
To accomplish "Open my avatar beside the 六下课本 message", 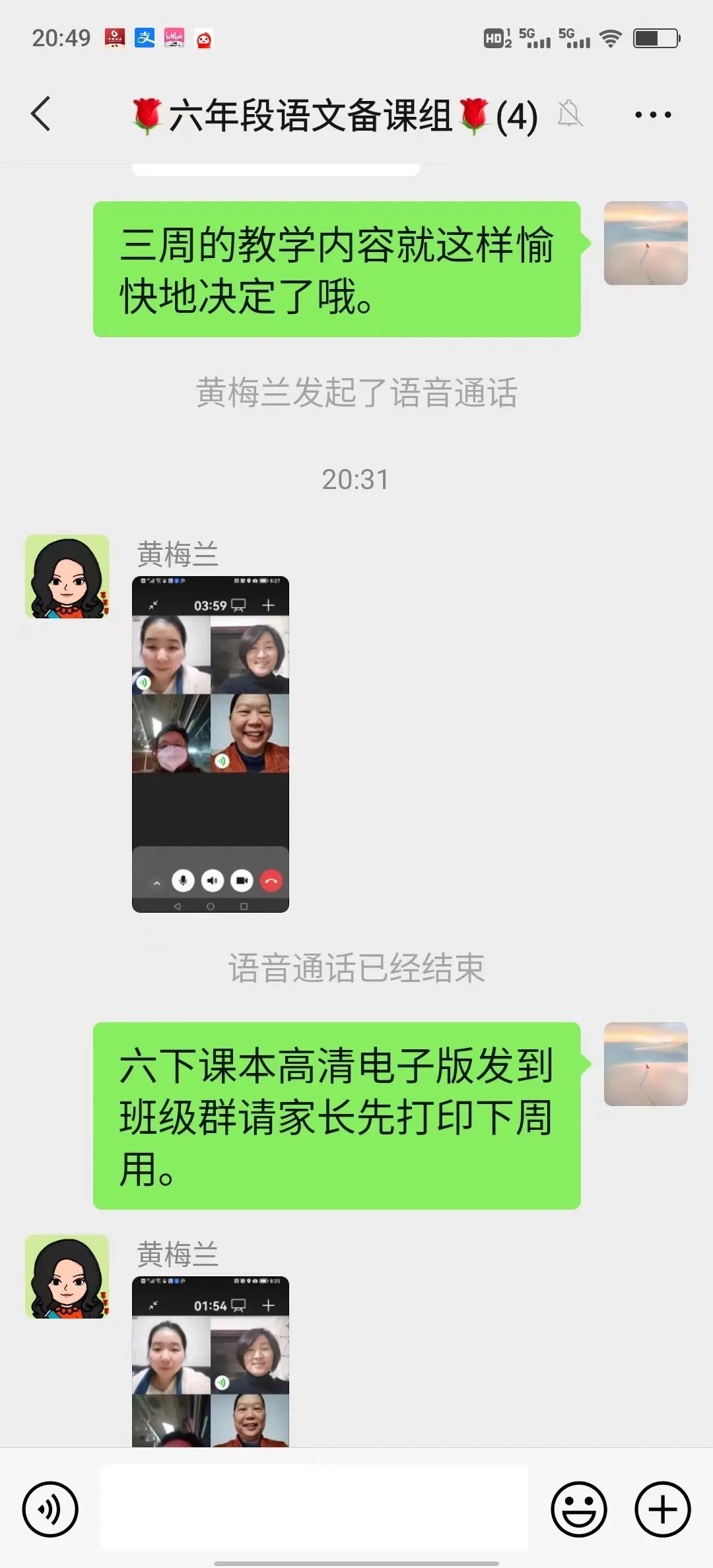I will (646, 1064).
